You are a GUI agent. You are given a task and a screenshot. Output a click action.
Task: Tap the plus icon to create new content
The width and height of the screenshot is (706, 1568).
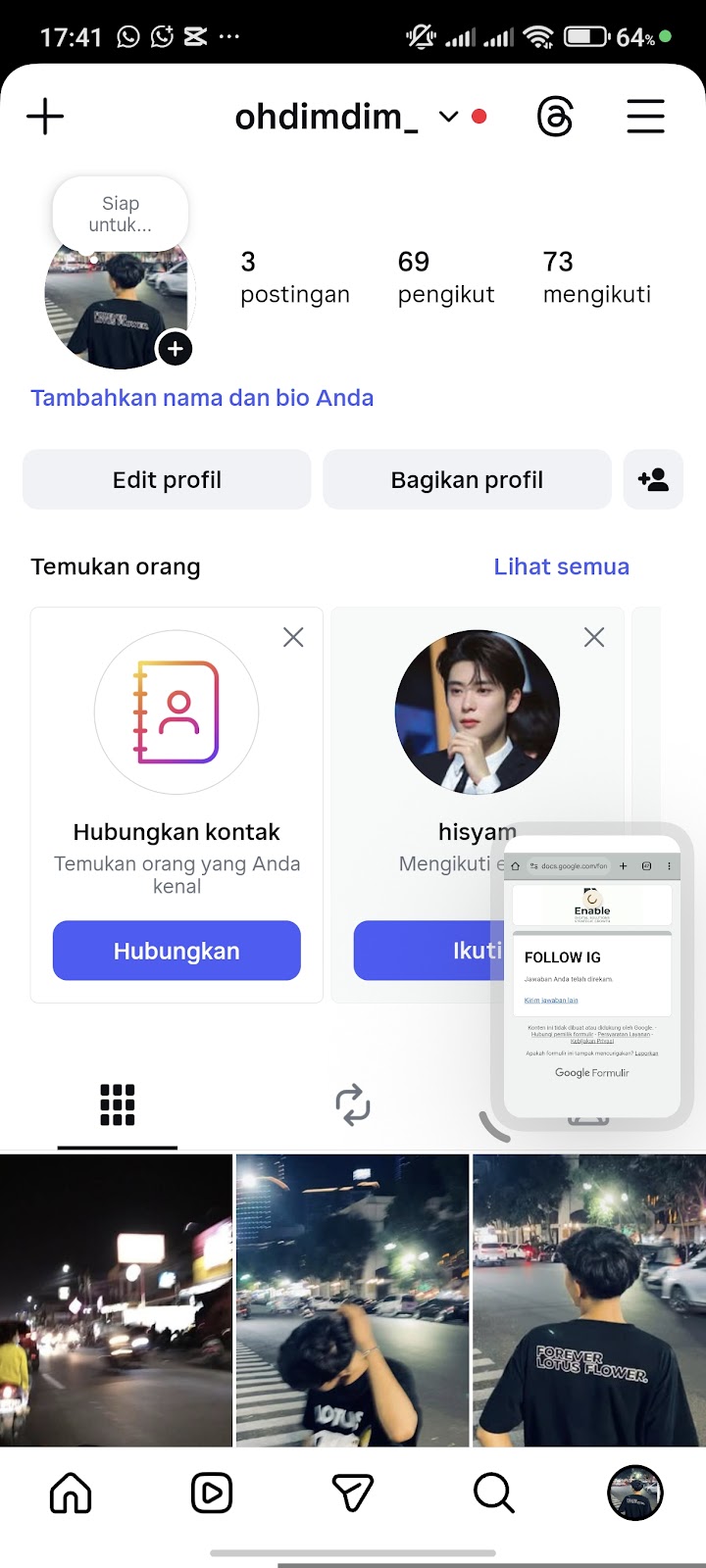click(45, 117)
